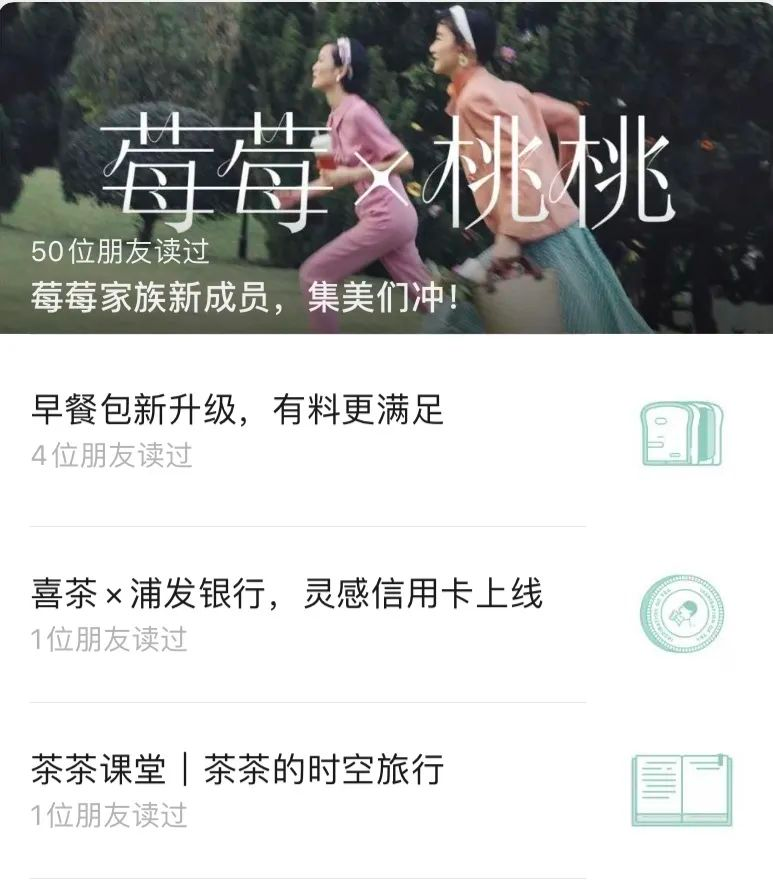Open article 喜茶×浦发银行 灵感信用卡上线
Viewport: 773px width, 880px height.
coord(286,594)
